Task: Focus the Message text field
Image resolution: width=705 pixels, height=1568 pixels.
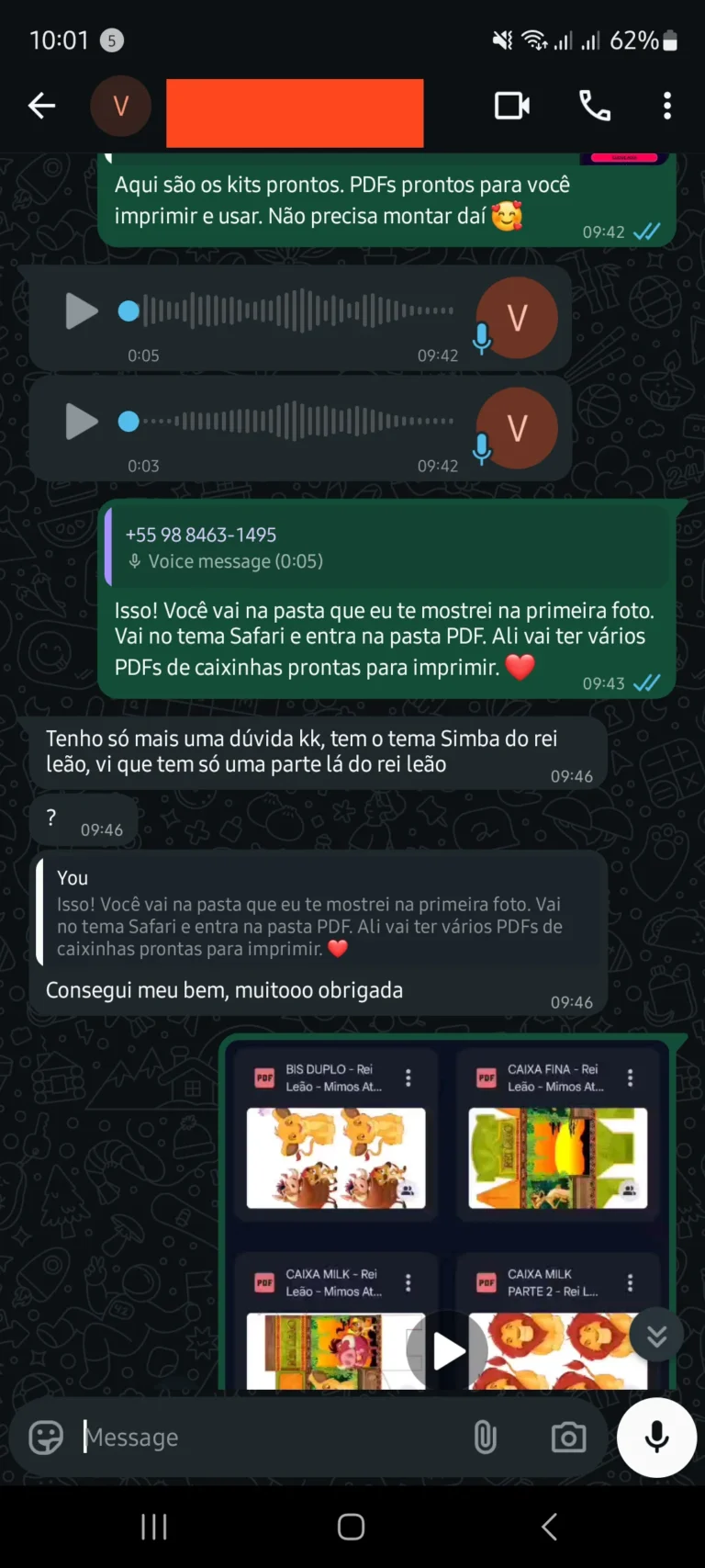Action: 266,1438
